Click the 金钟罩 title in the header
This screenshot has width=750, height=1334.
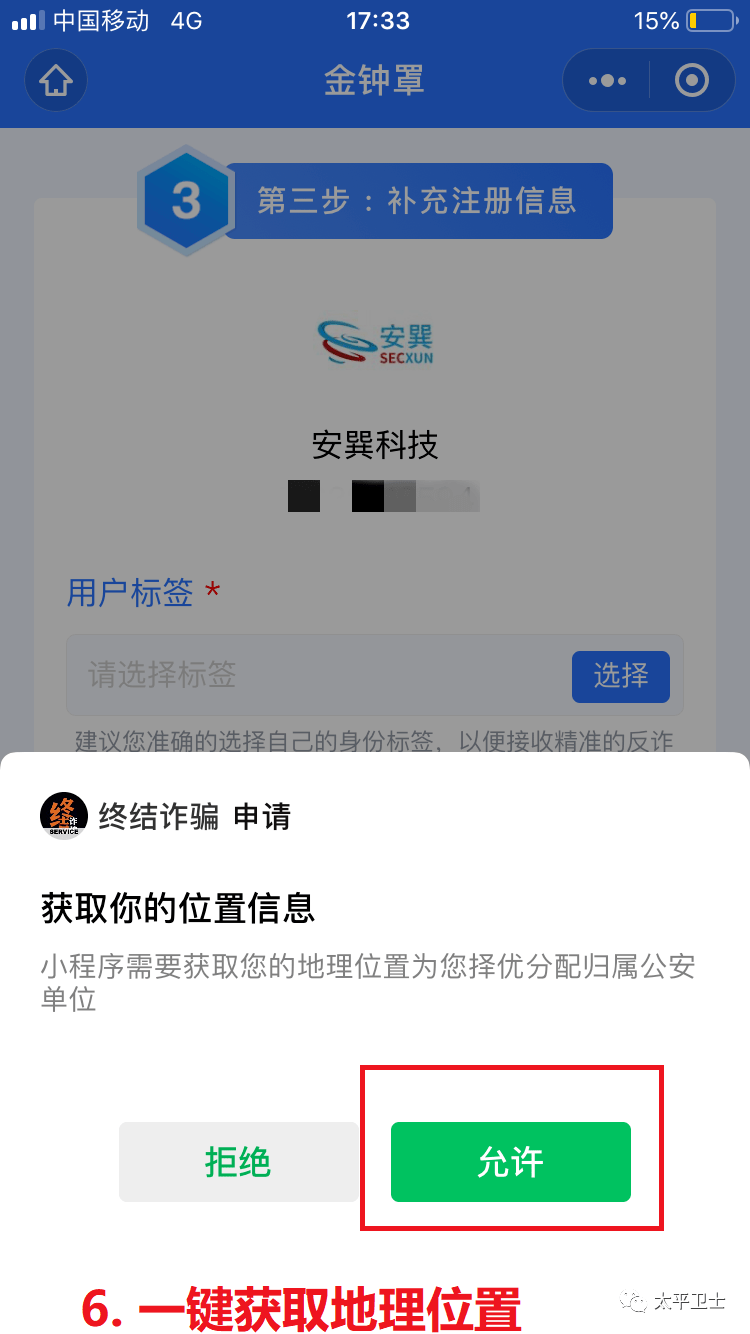click(x=375, y=80)
